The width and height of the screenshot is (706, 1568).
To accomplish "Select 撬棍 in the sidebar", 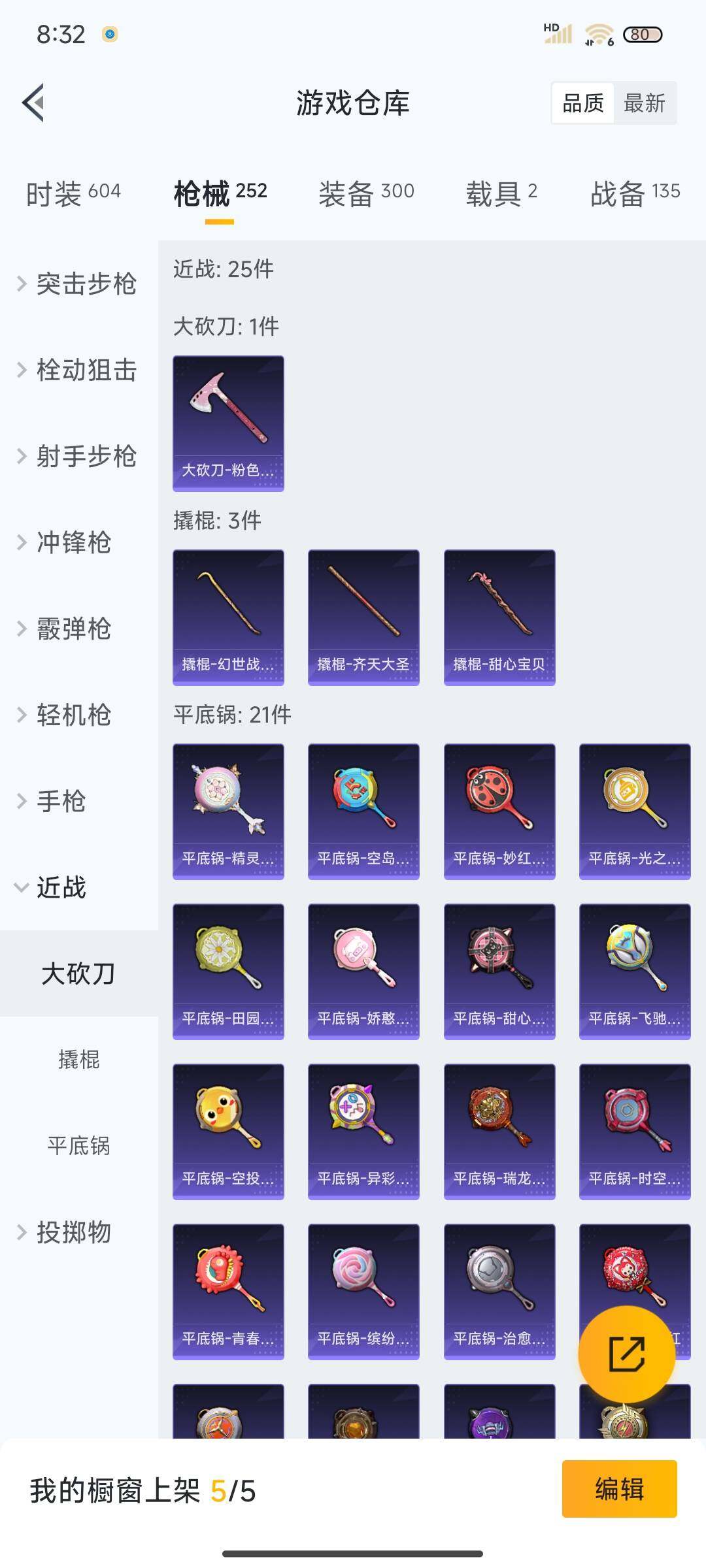I will point(78,1059).
